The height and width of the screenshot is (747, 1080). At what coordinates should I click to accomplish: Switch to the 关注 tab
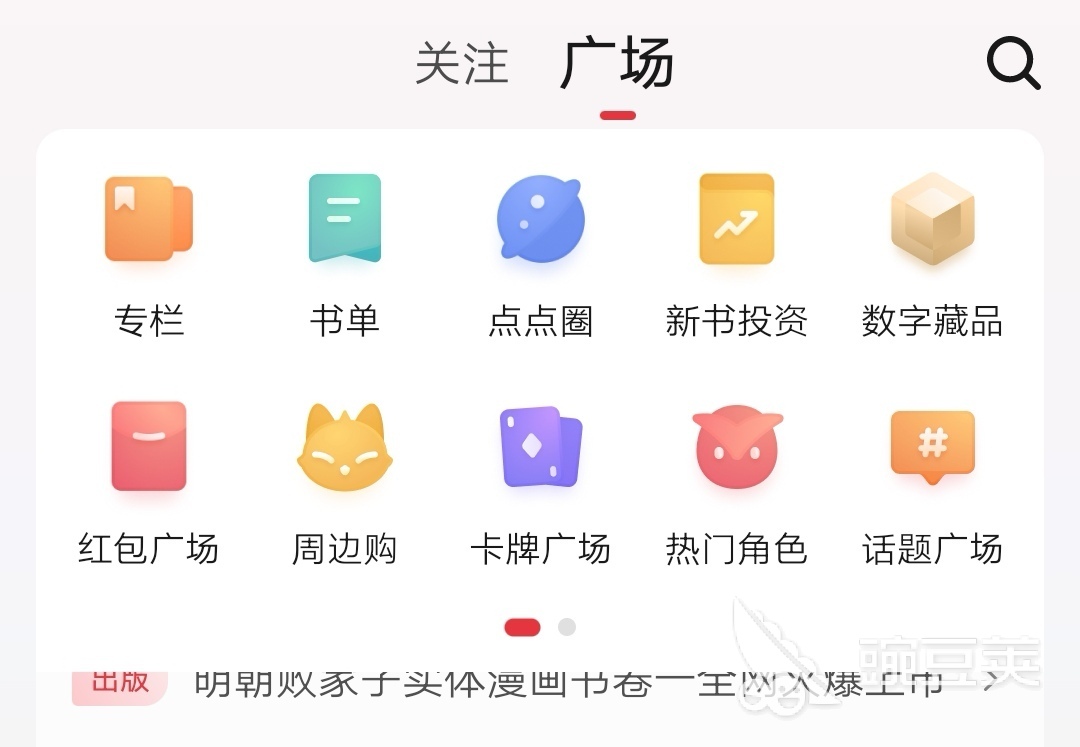[x=462, y=64]
